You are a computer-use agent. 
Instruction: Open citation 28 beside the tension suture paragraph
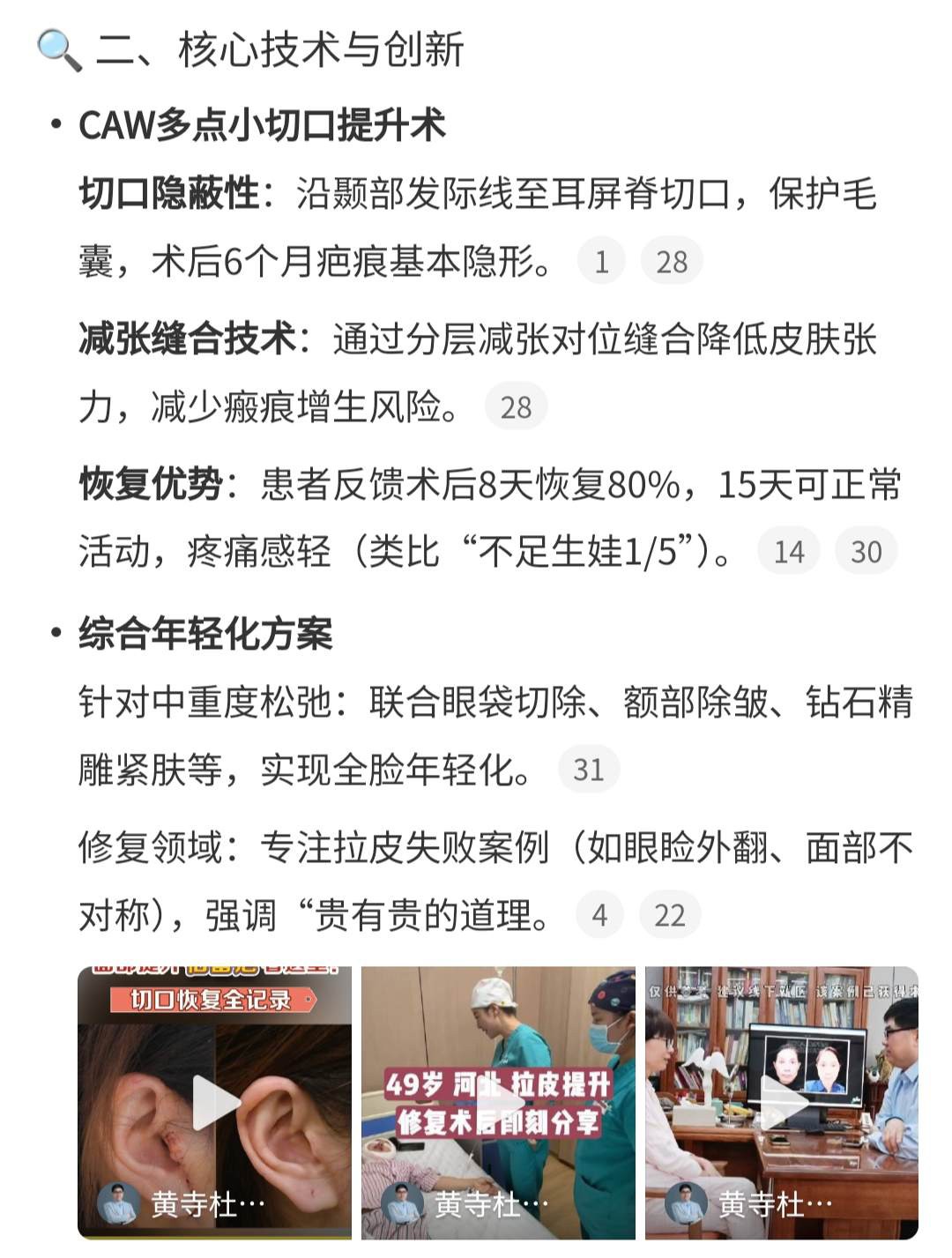click(516, 406)
